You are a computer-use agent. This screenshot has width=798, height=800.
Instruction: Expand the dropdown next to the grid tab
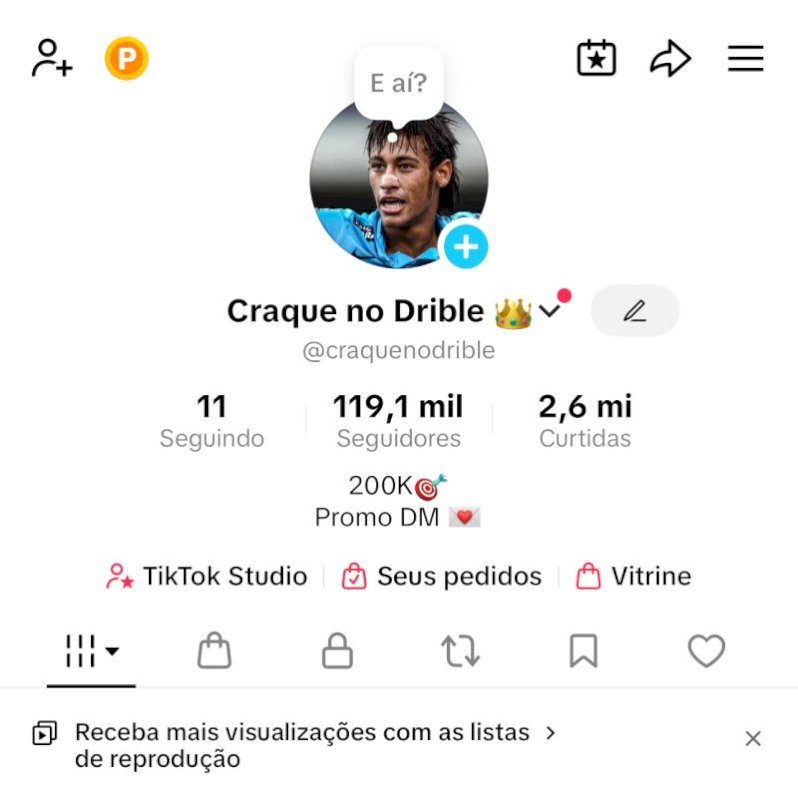(x=113, y=651)
